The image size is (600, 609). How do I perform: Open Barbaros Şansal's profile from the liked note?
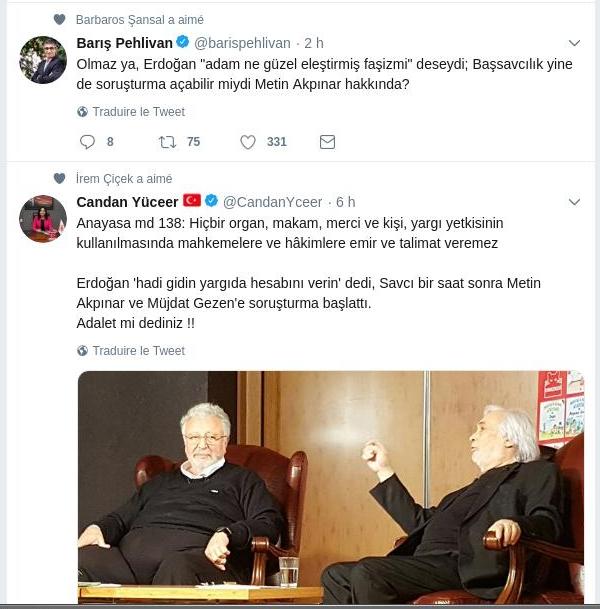coord(121,19)
